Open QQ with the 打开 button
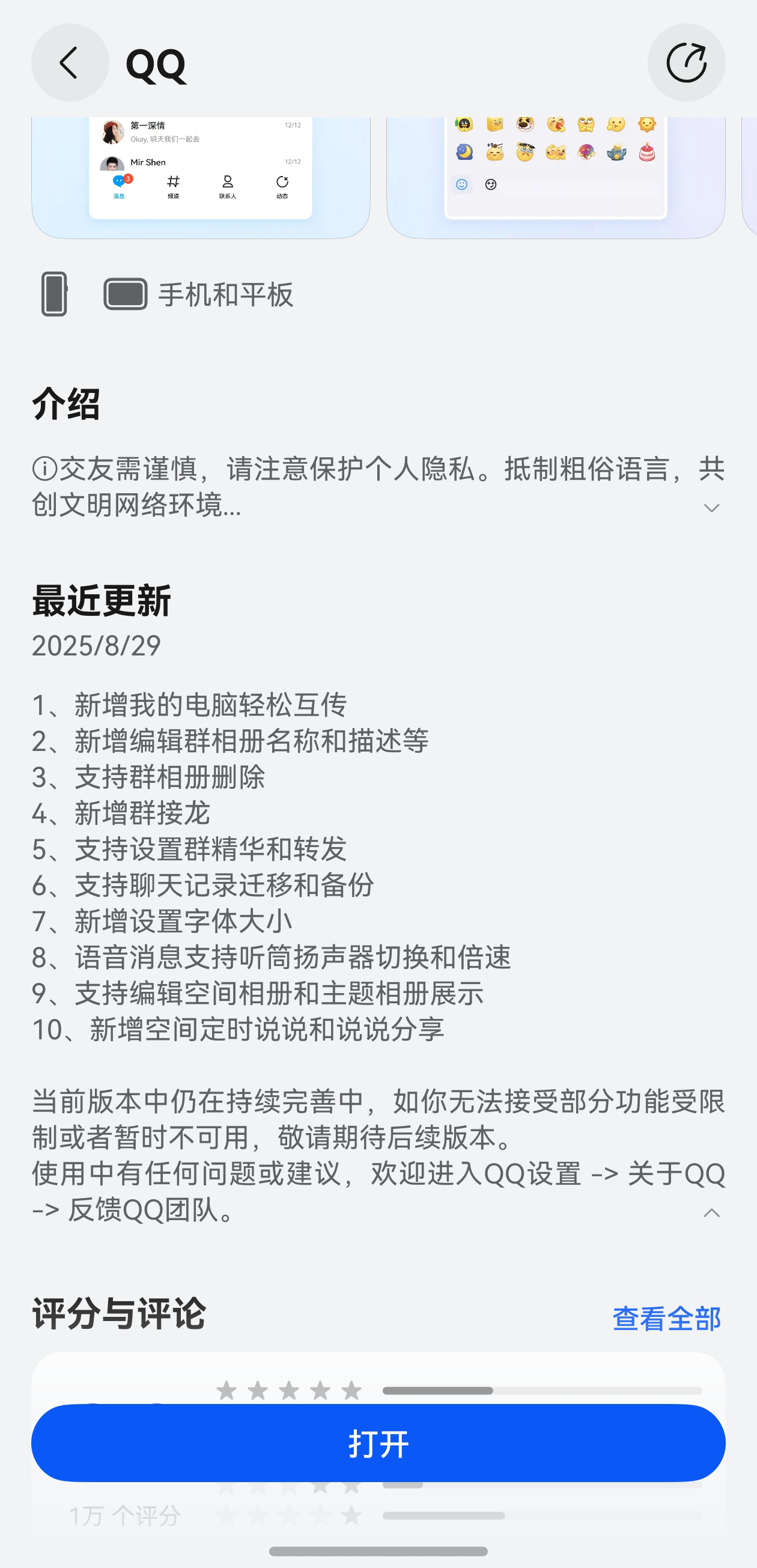757x1568 pixels. click(x=378, y=1443)
